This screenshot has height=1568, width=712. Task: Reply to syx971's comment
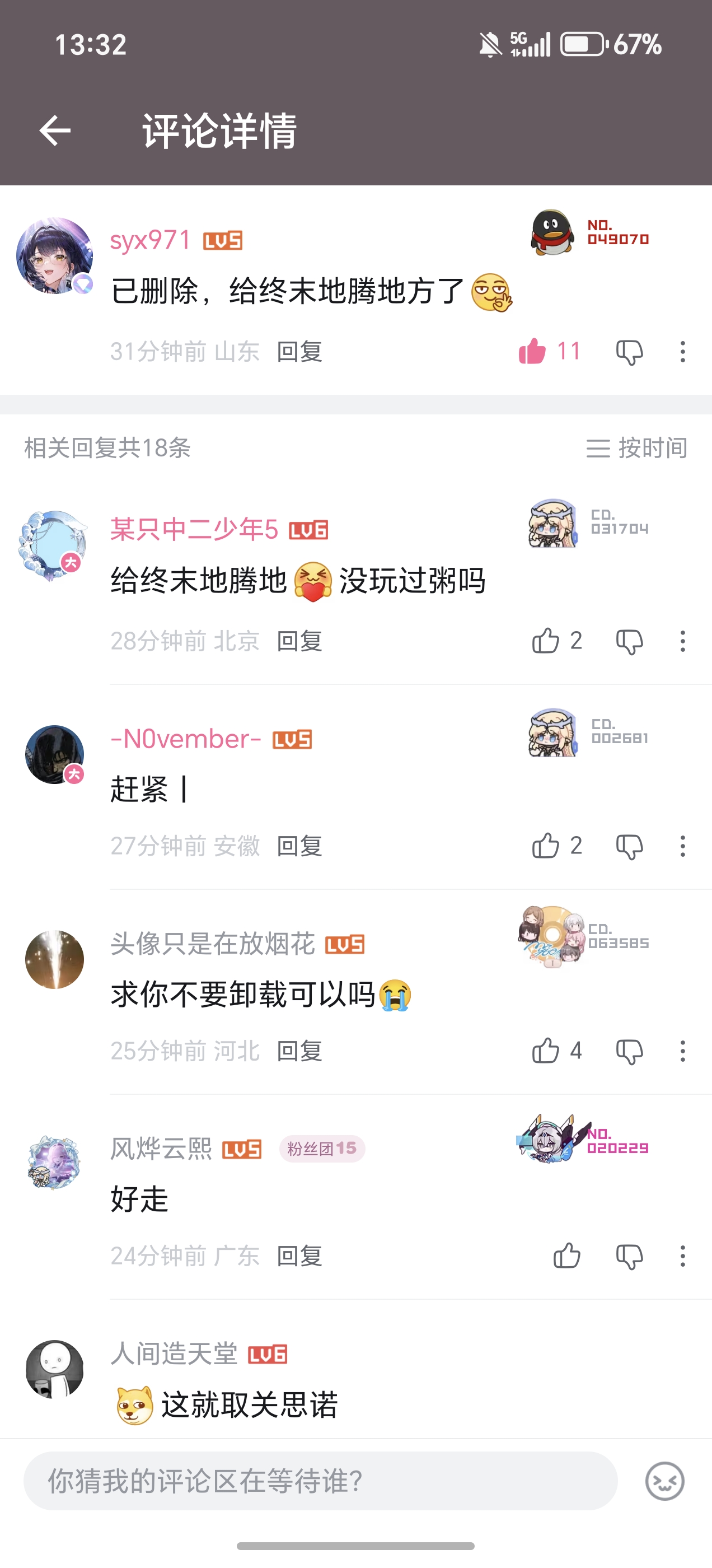[299, 352]
